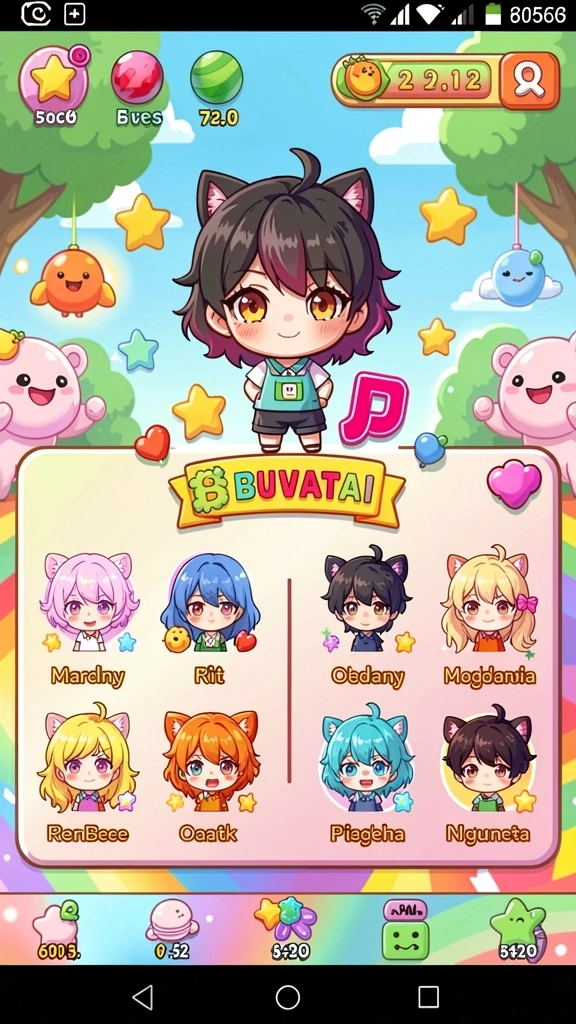Pick the blonde Mogdania character
The image size is (576, 1024).
(x=489, y=599)
